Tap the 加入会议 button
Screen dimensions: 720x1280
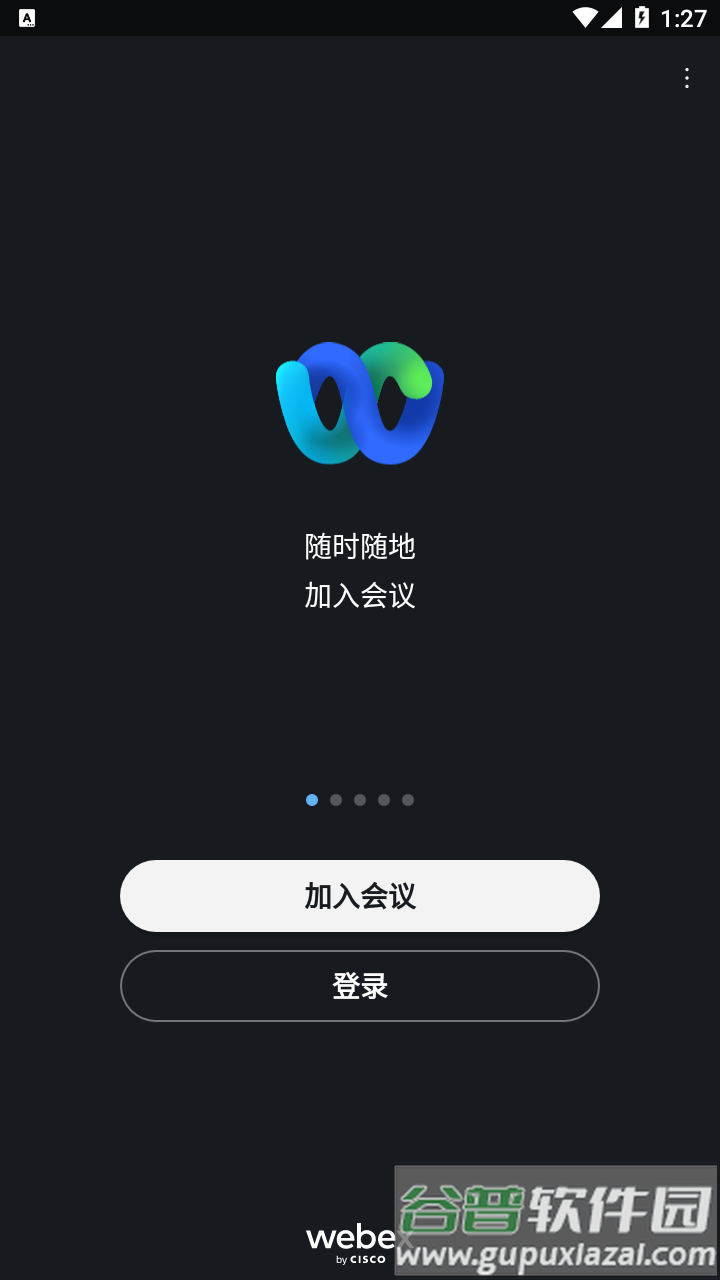click(x=360, y=896)
